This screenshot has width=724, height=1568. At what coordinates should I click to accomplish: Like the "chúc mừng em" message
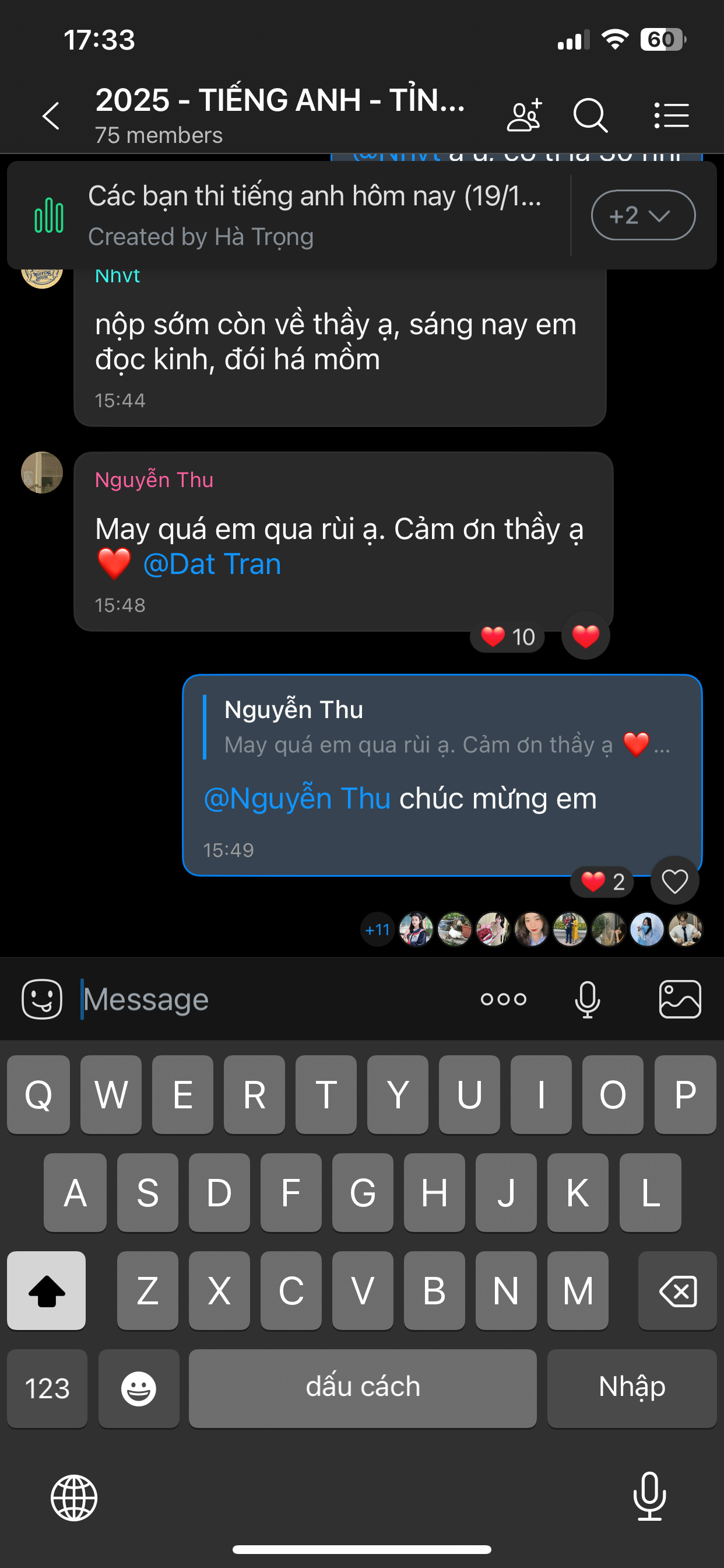674,881
